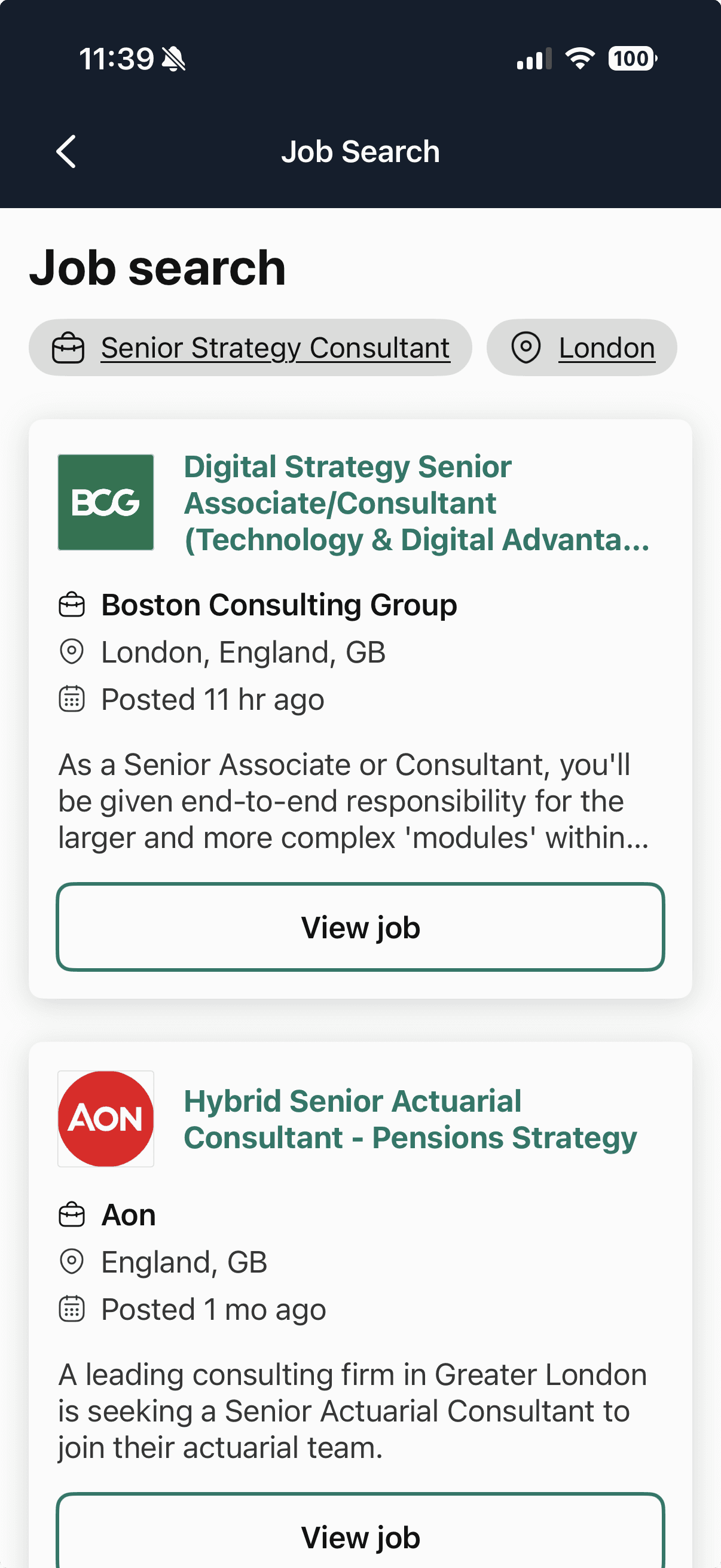Open the Hybrid Senior Actuarial Consultant job title

pyautogui.click(x=410, y=1119)
